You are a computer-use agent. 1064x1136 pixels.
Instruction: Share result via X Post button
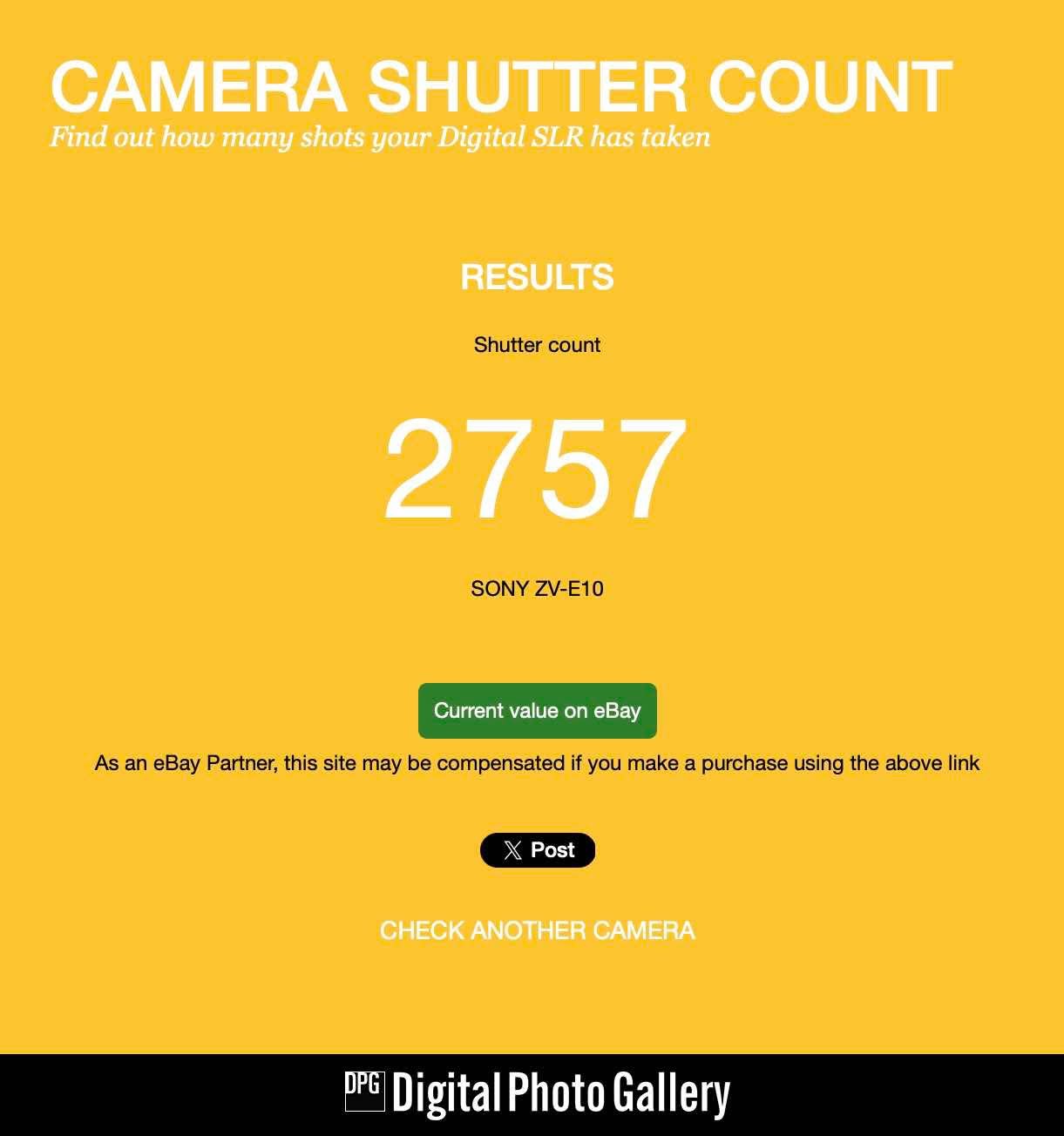click(x=537, y=850)
